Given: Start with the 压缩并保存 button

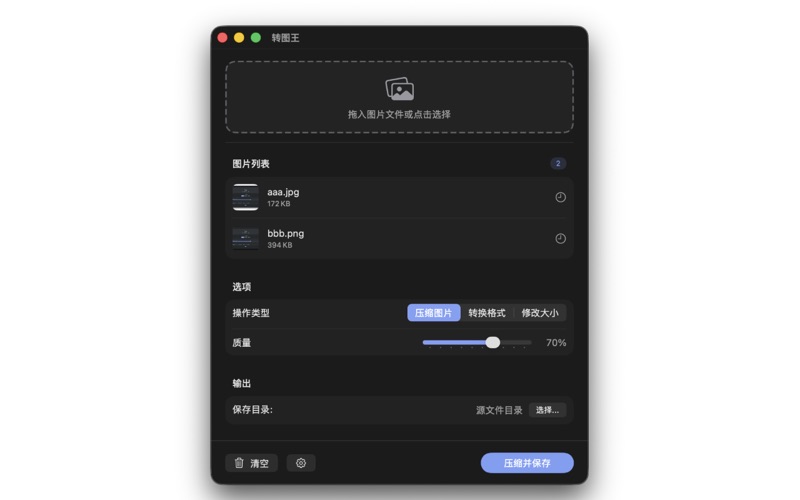Looking at the screenshot, I should (x=527, y=463).
